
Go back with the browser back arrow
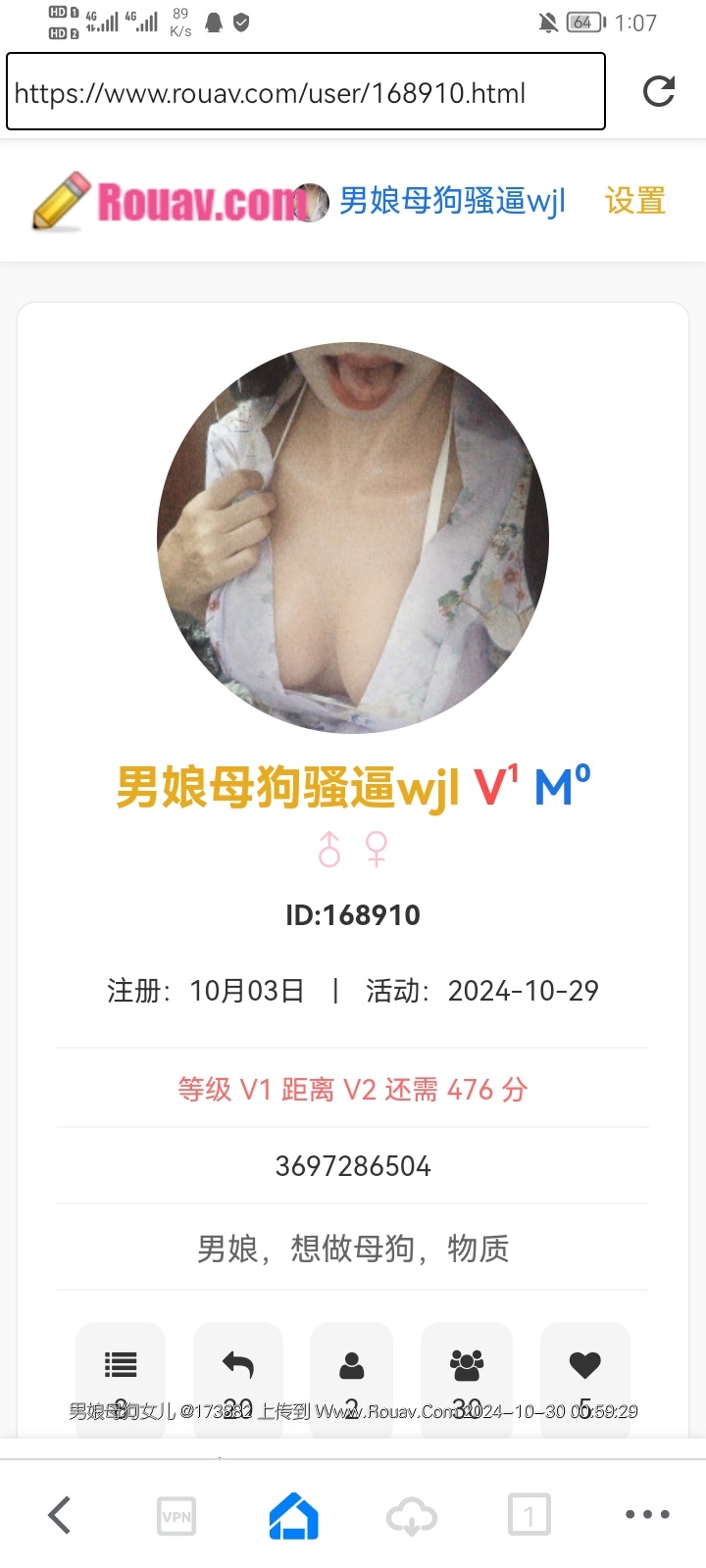tap(60, 1515)
